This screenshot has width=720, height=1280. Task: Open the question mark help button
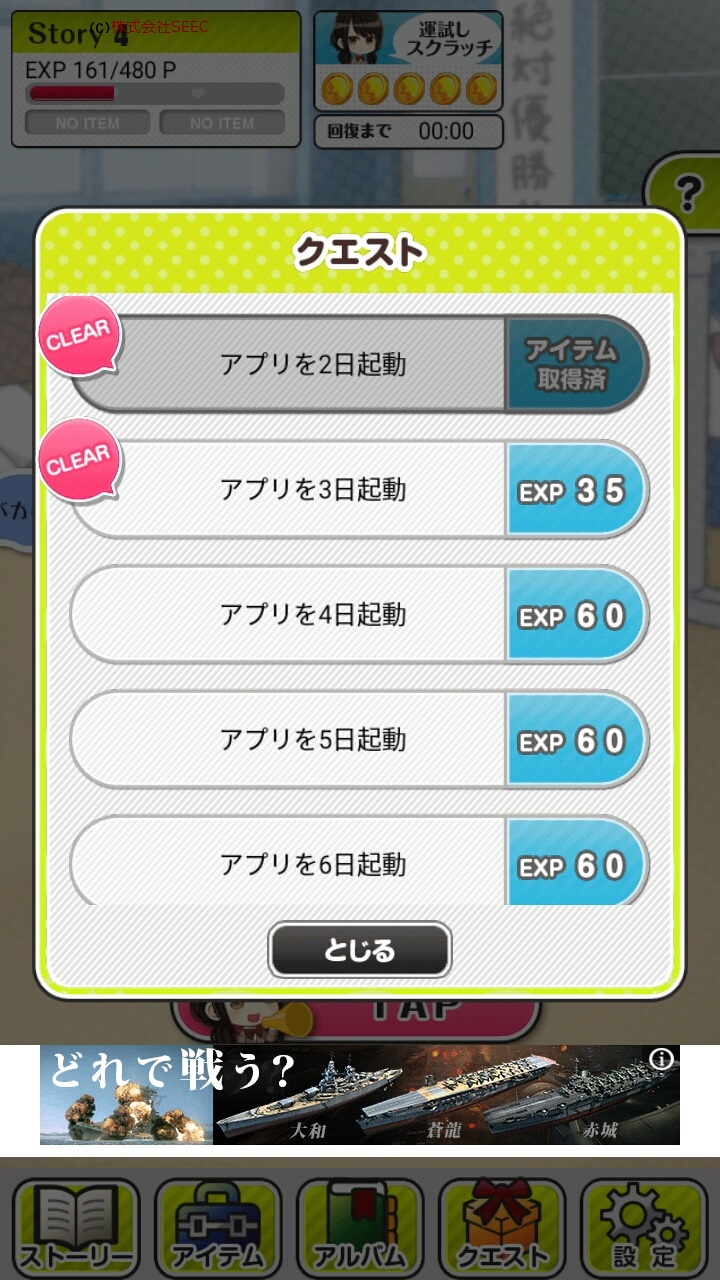[688, 189]
